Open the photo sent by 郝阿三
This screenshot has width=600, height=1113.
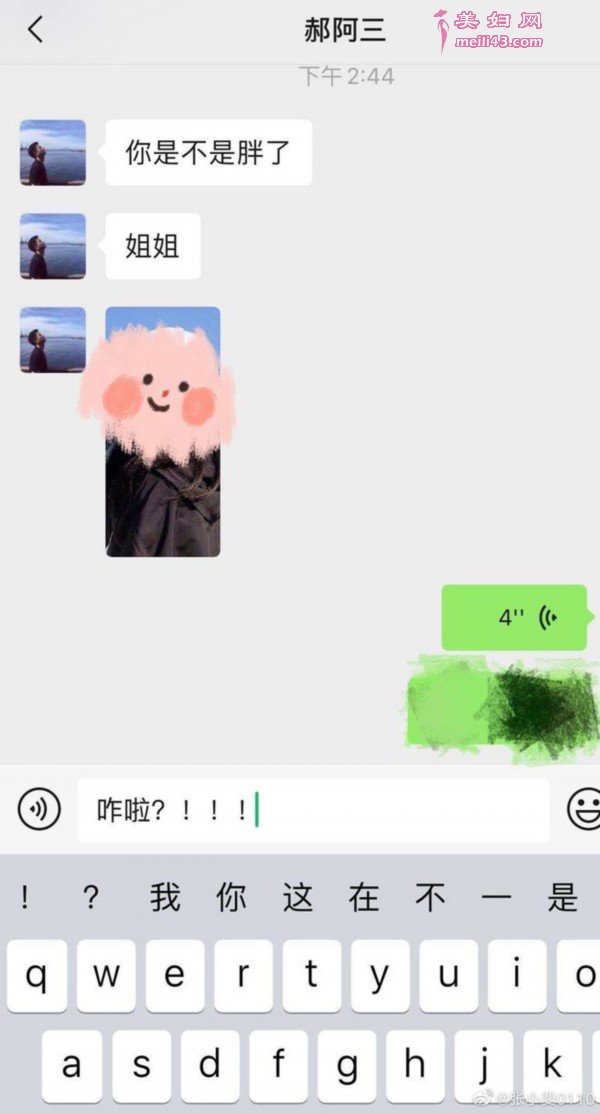[163, 432]
